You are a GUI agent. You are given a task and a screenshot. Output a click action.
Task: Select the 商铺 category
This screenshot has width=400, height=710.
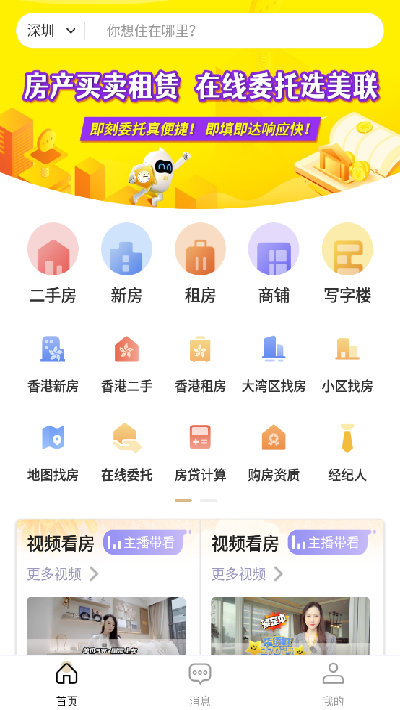274,263
